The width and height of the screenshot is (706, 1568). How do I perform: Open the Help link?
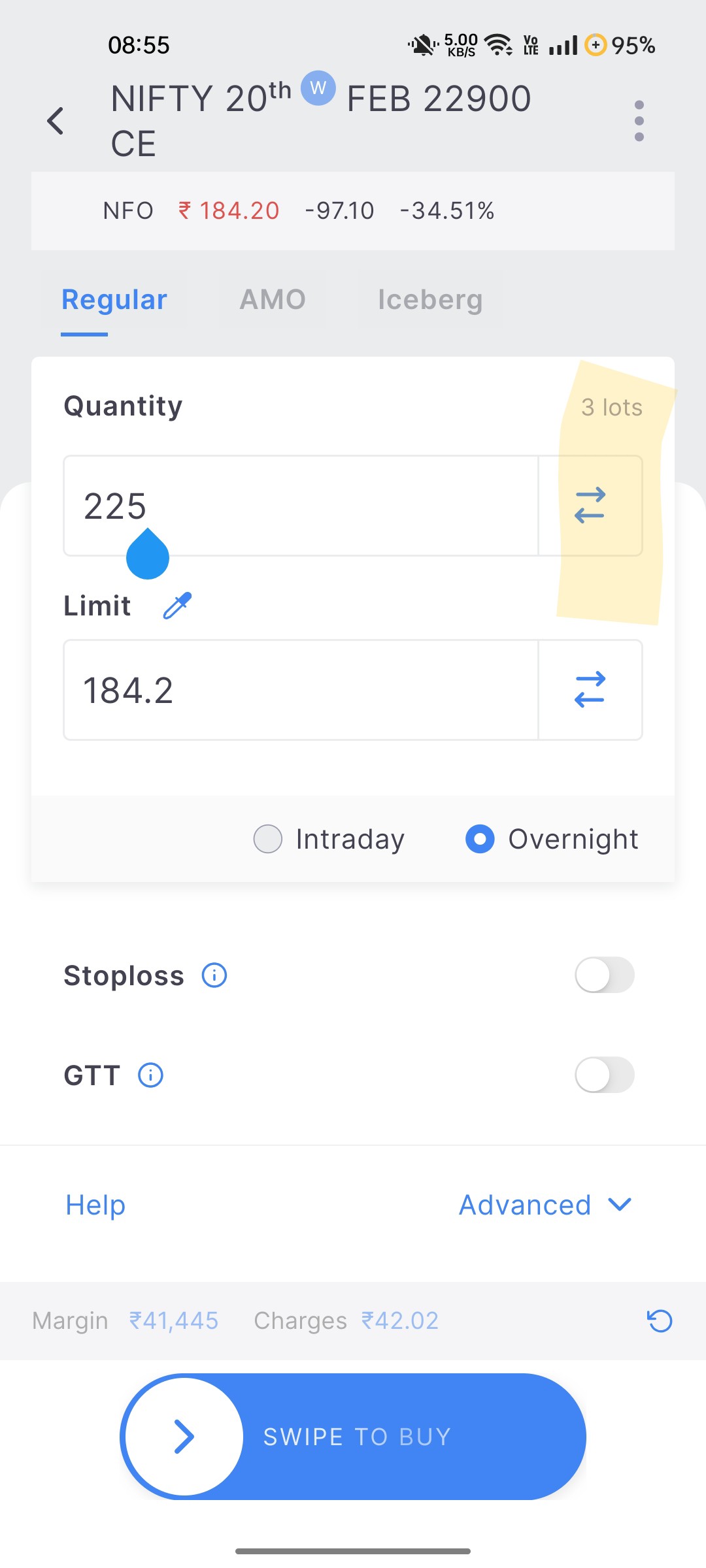(x=95, y=1205)
